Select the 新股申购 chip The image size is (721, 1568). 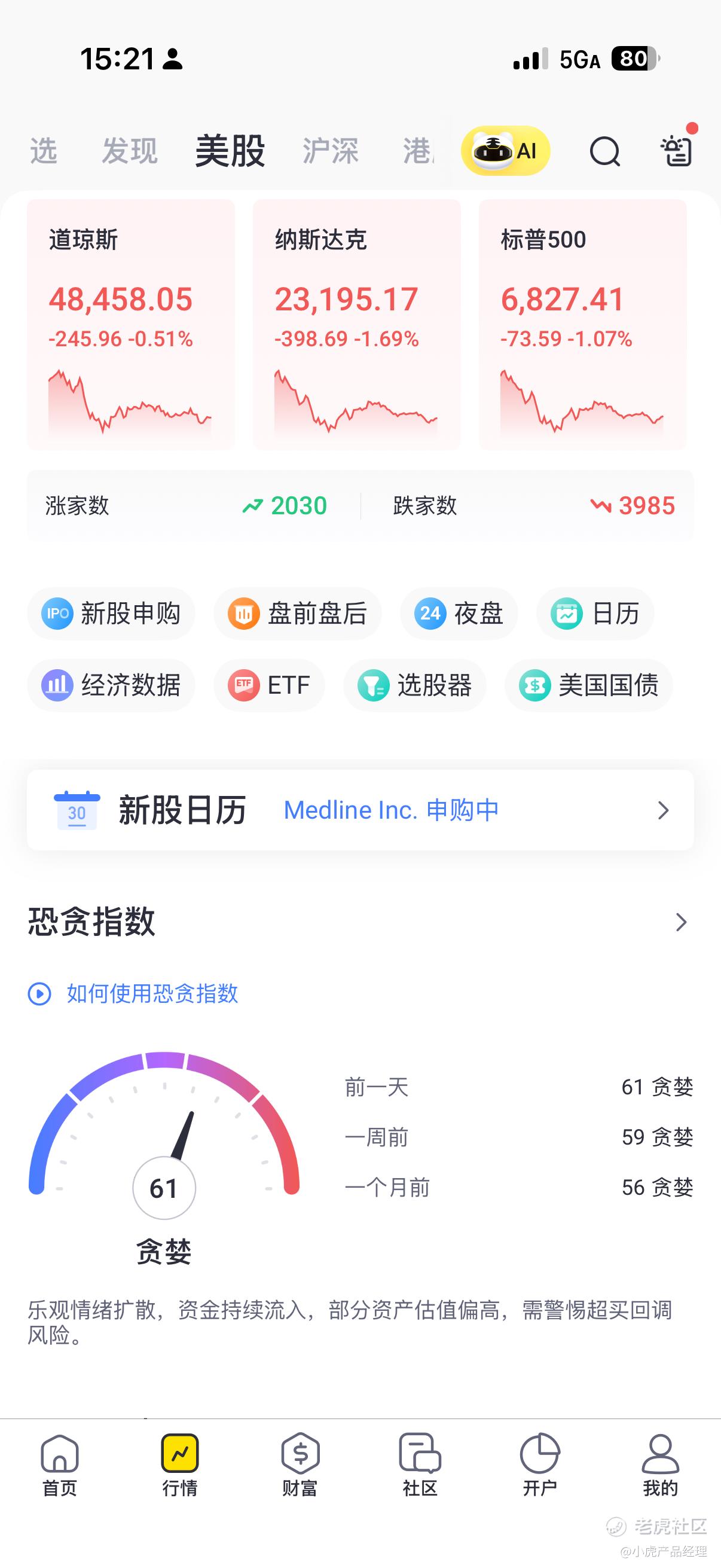point(111,614)
